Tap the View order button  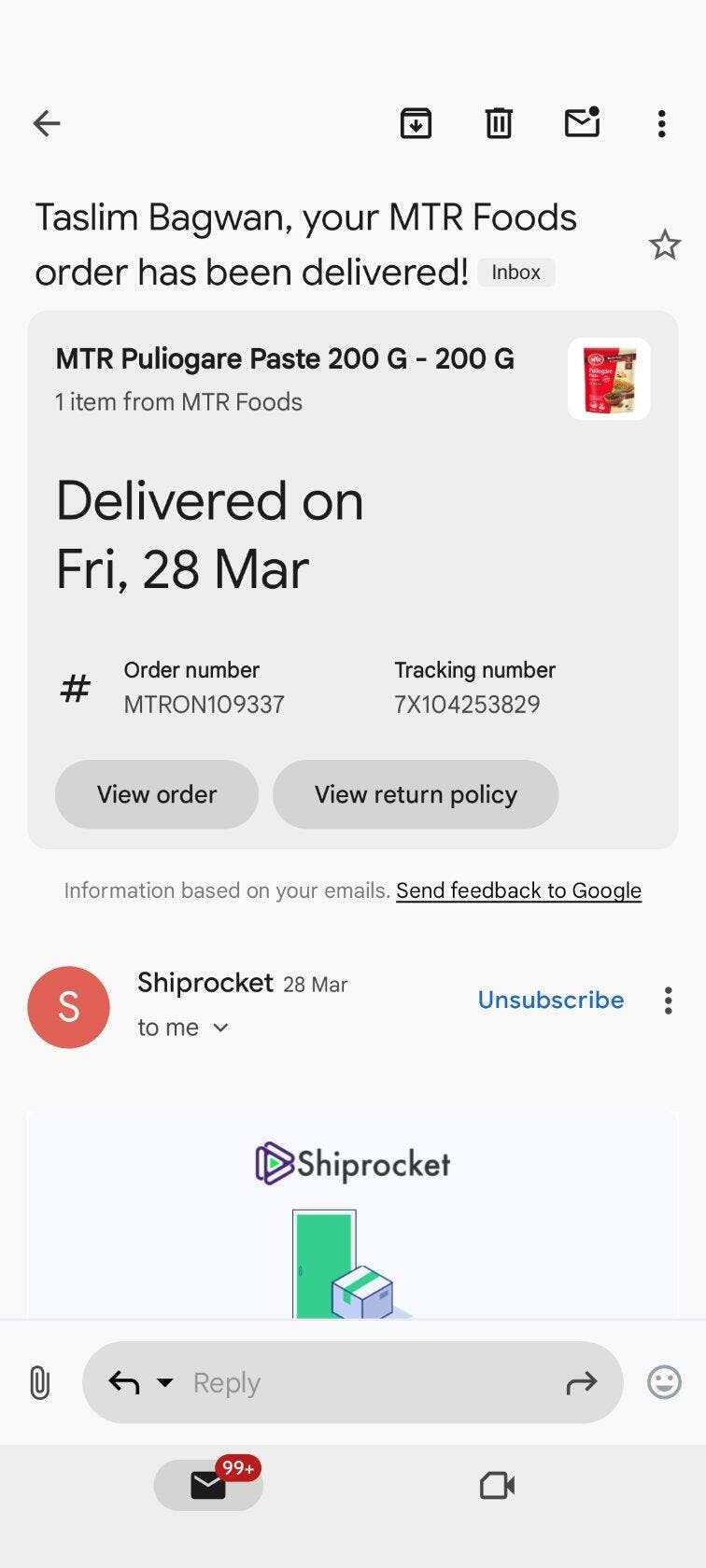click(157, 794)
